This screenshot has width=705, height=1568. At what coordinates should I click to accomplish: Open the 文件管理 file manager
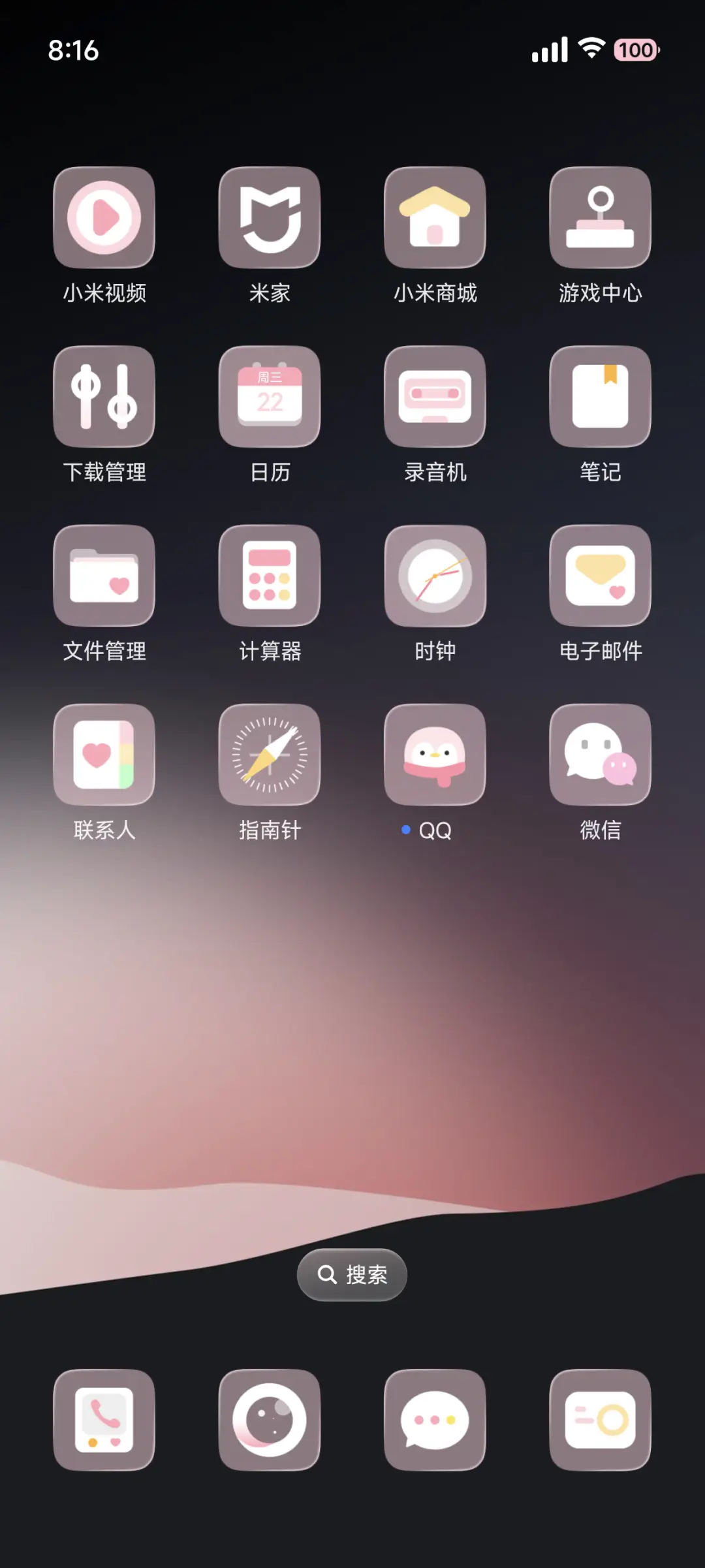coord(104,576)
